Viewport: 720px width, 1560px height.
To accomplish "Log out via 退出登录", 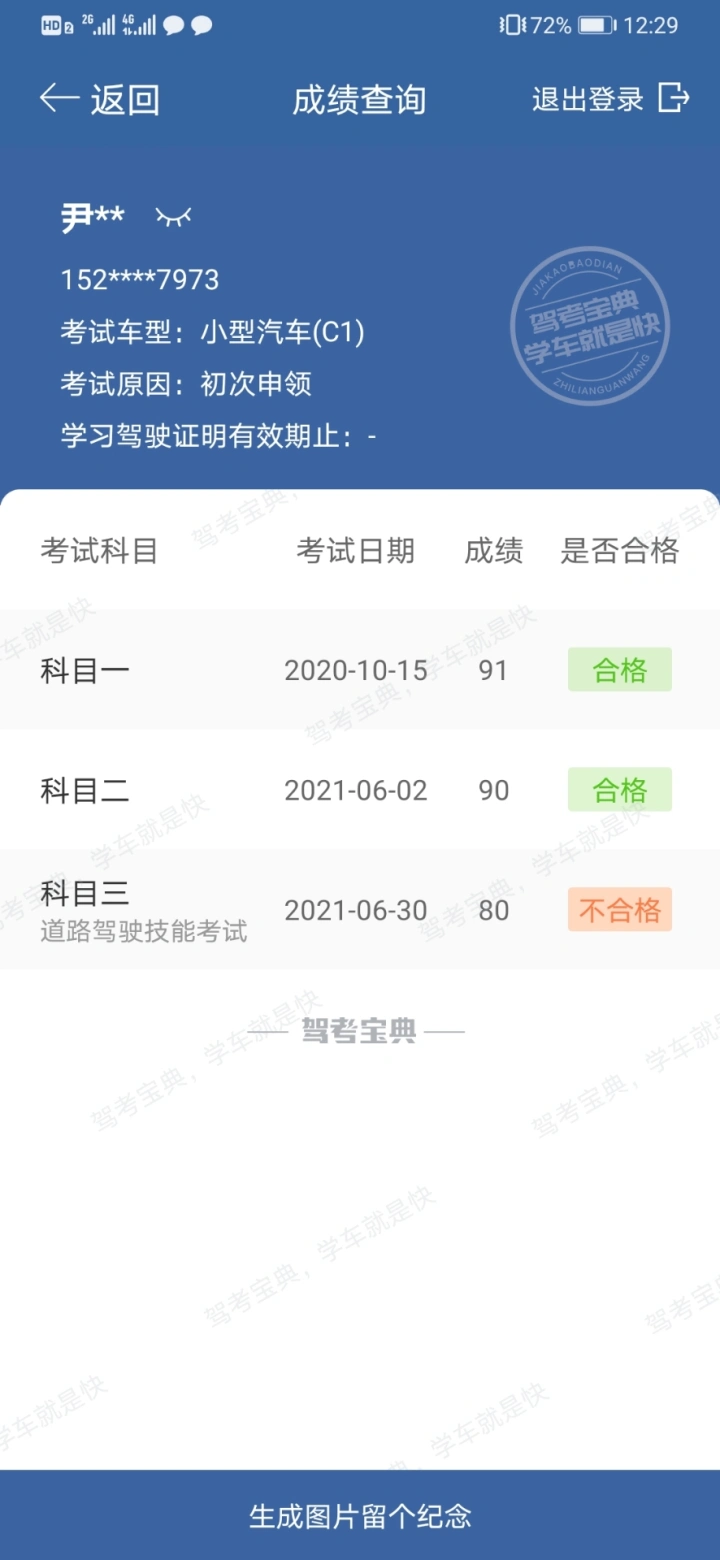I will pos(610,98).
